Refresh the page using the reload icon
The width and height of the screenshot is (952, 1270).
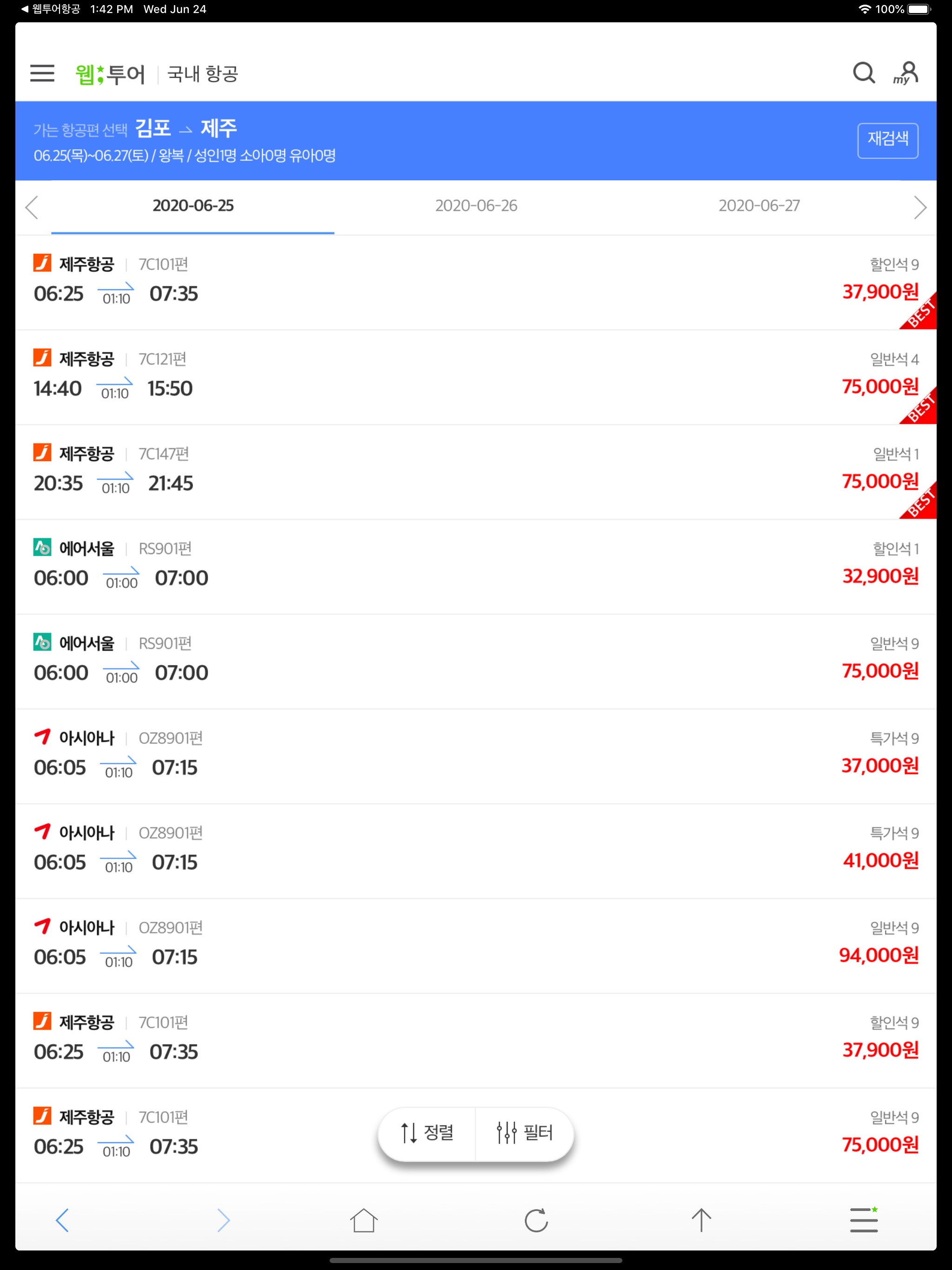click(x=535, y=1221)
